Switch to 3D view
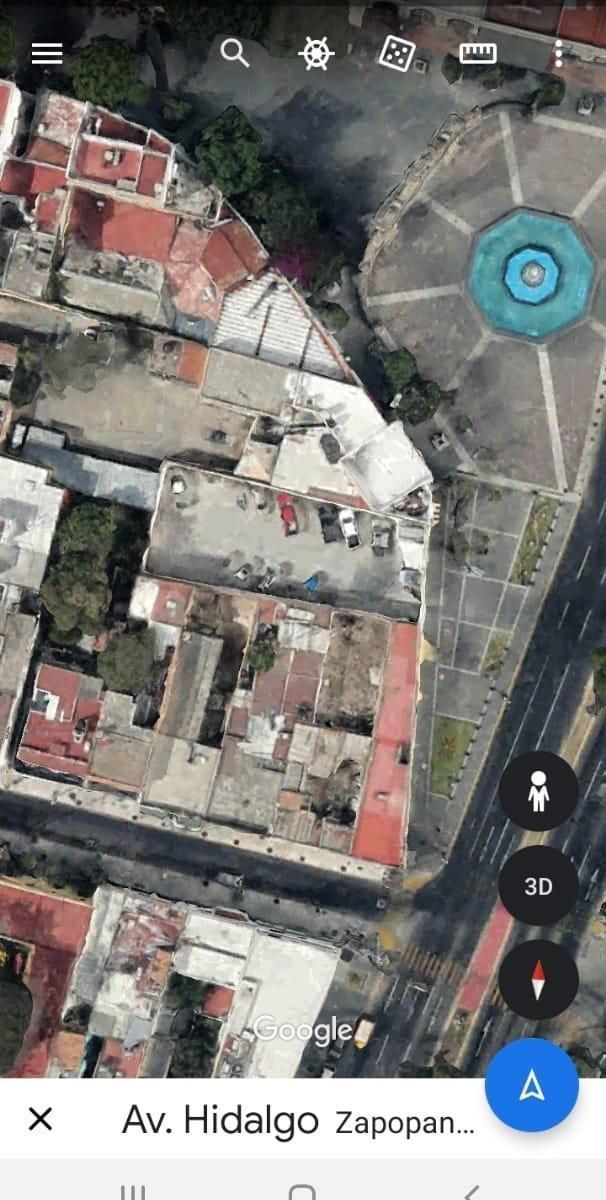 coord(538,886)
